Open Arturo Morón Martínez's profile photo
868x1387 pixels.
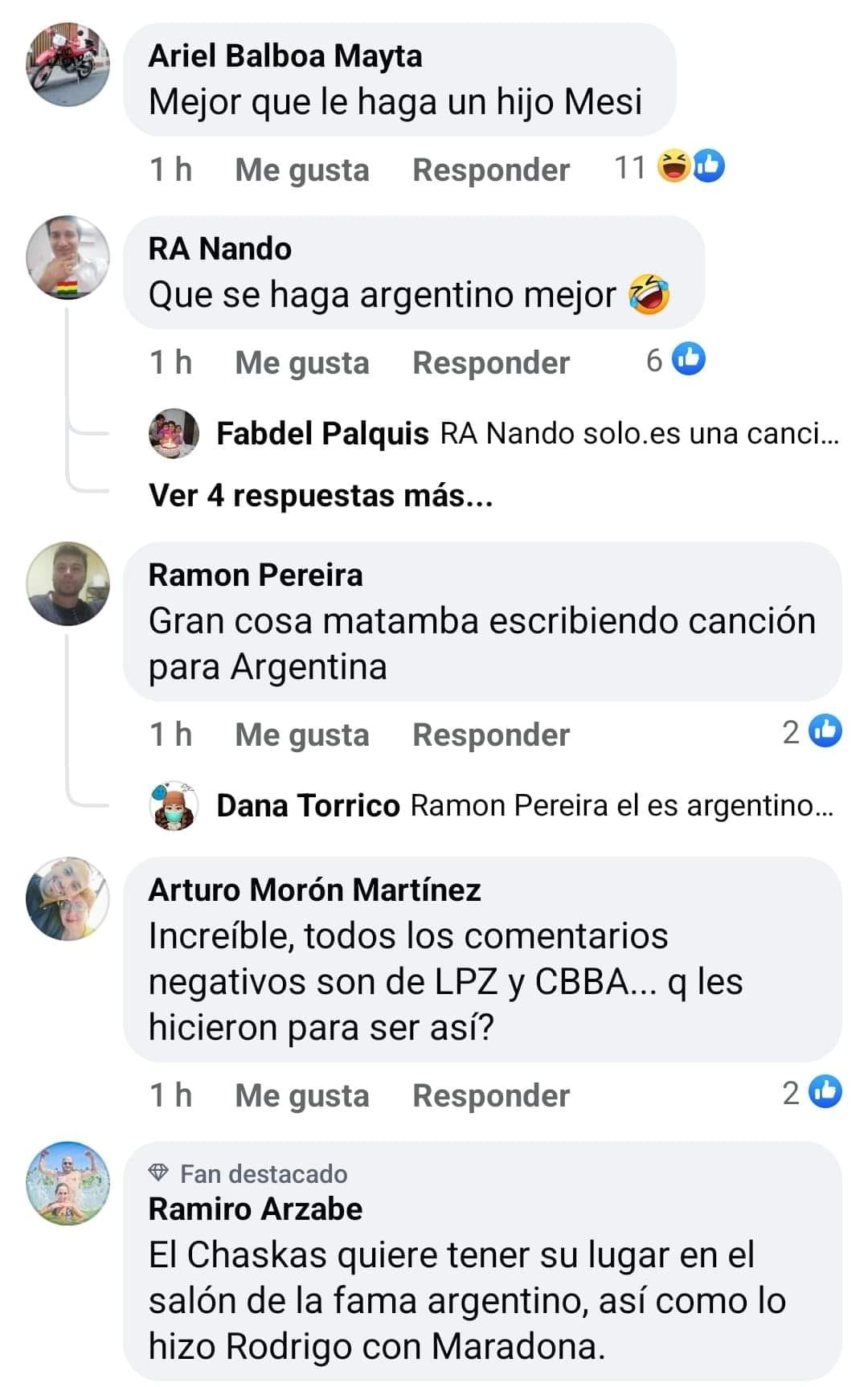[68, 898]
